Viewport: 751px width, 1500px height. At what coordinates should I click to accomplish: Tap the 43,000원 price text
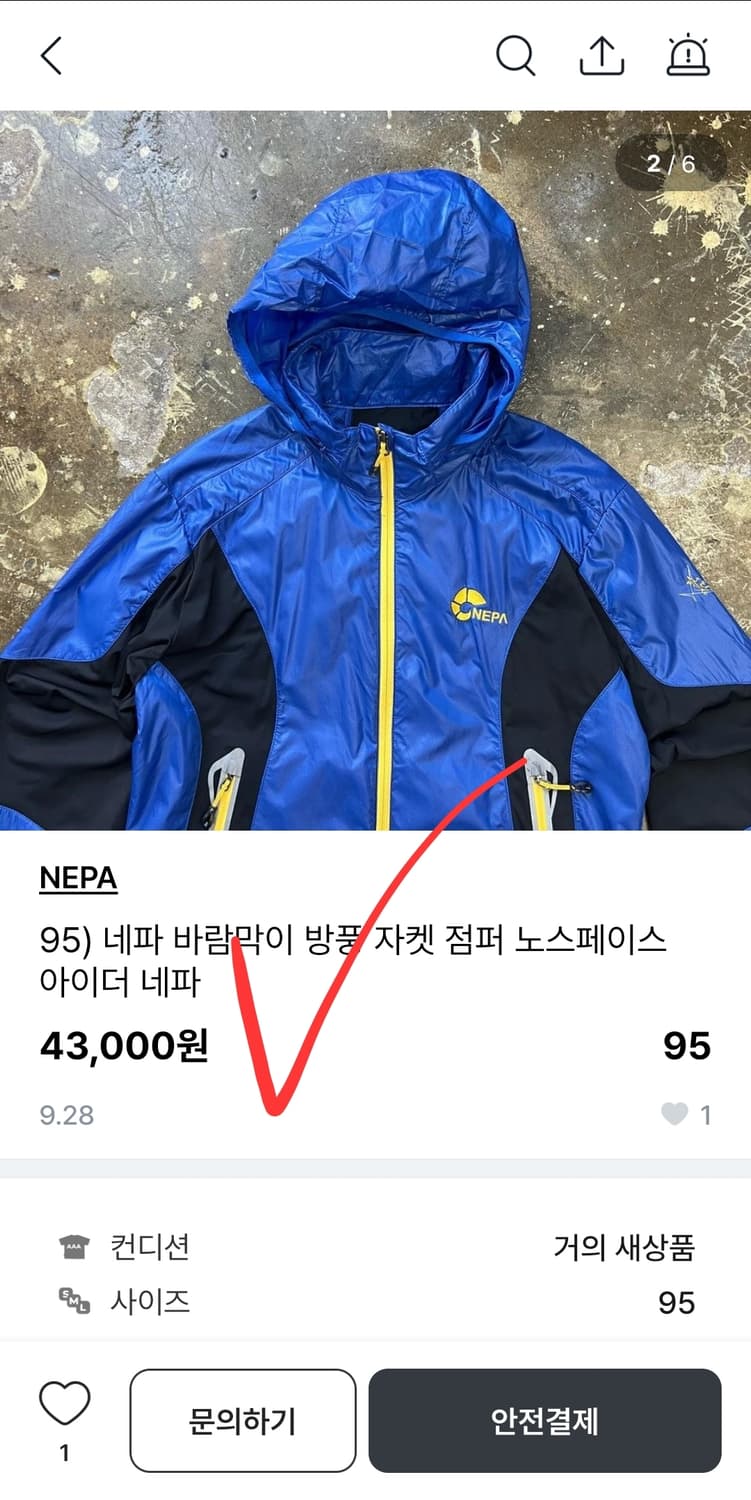[124, 1046]
